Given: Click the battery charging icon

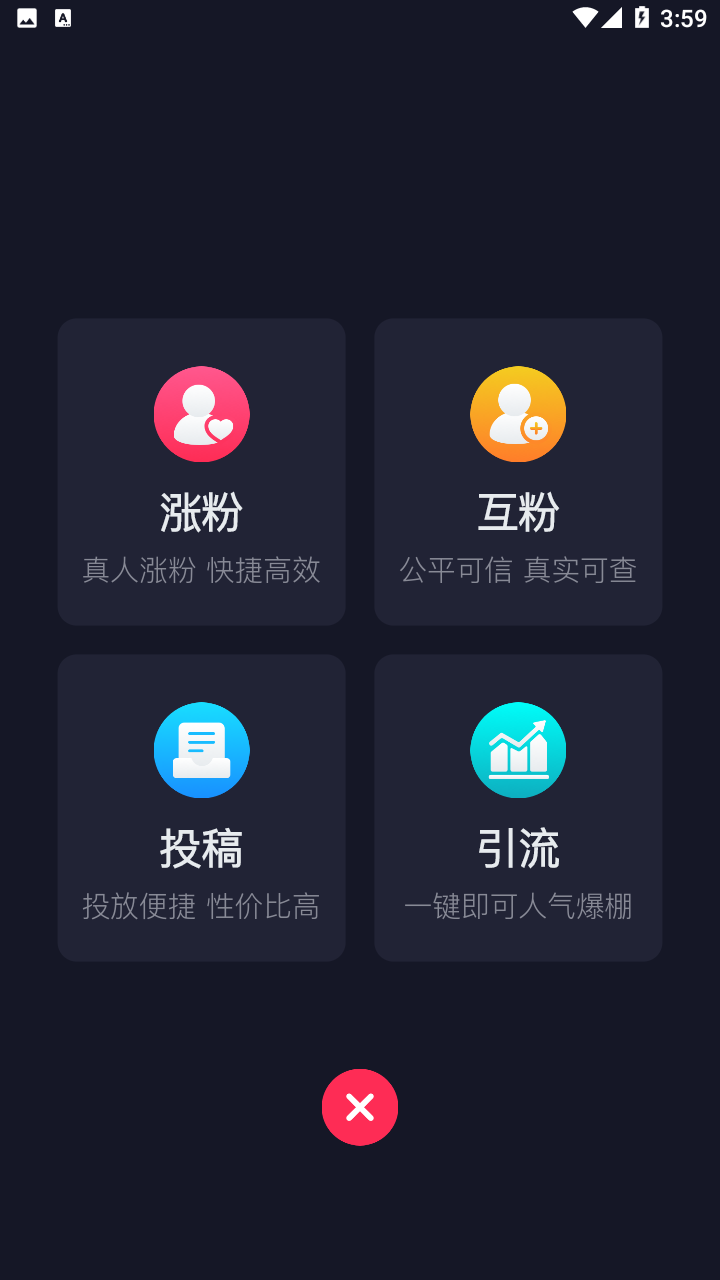Looking at the screenshot, I should click(x=639, y=16).
